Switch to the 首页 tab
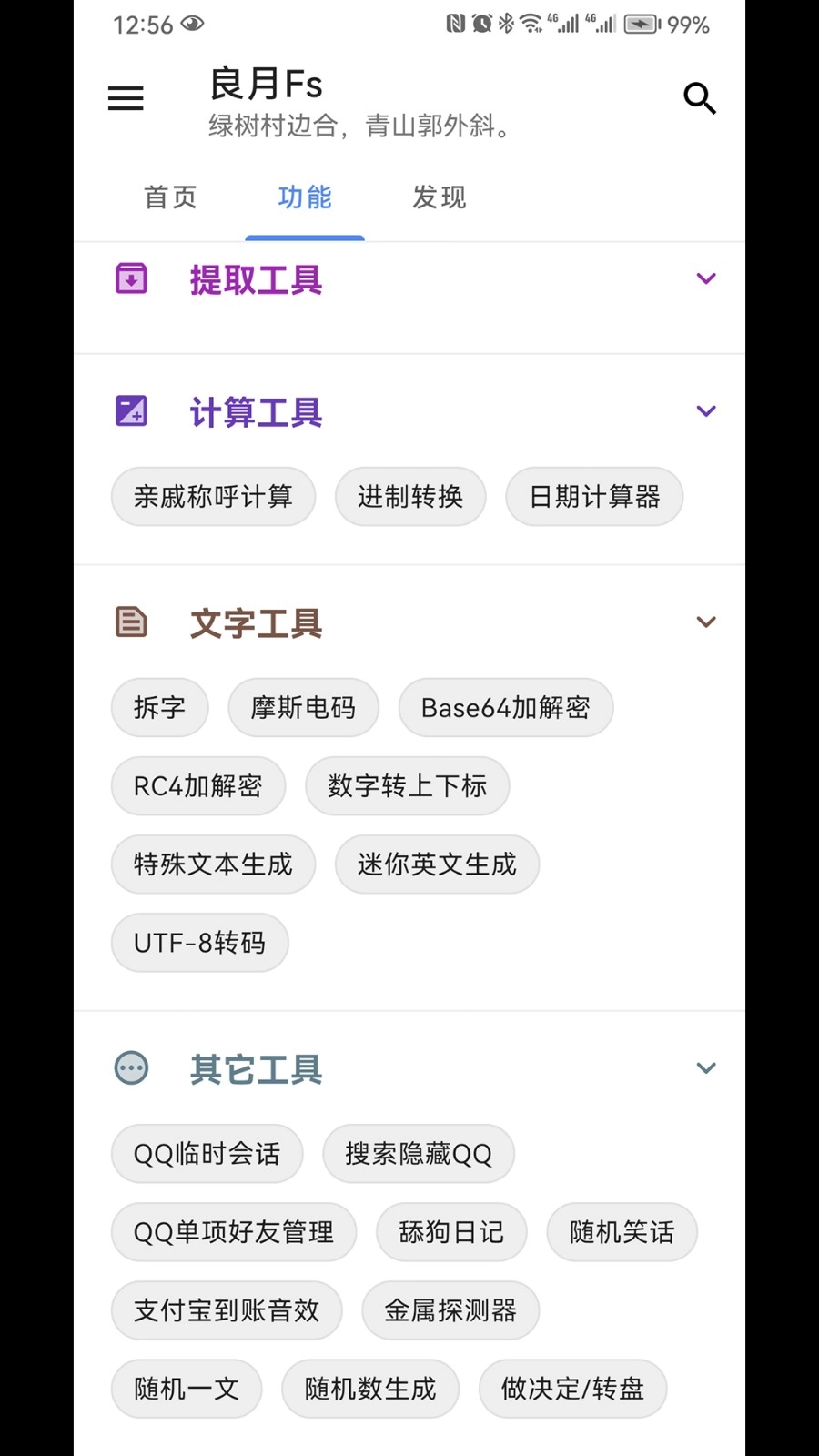Image resolution: width=819 pixels, height=1456 pixels. pos(170,197)
